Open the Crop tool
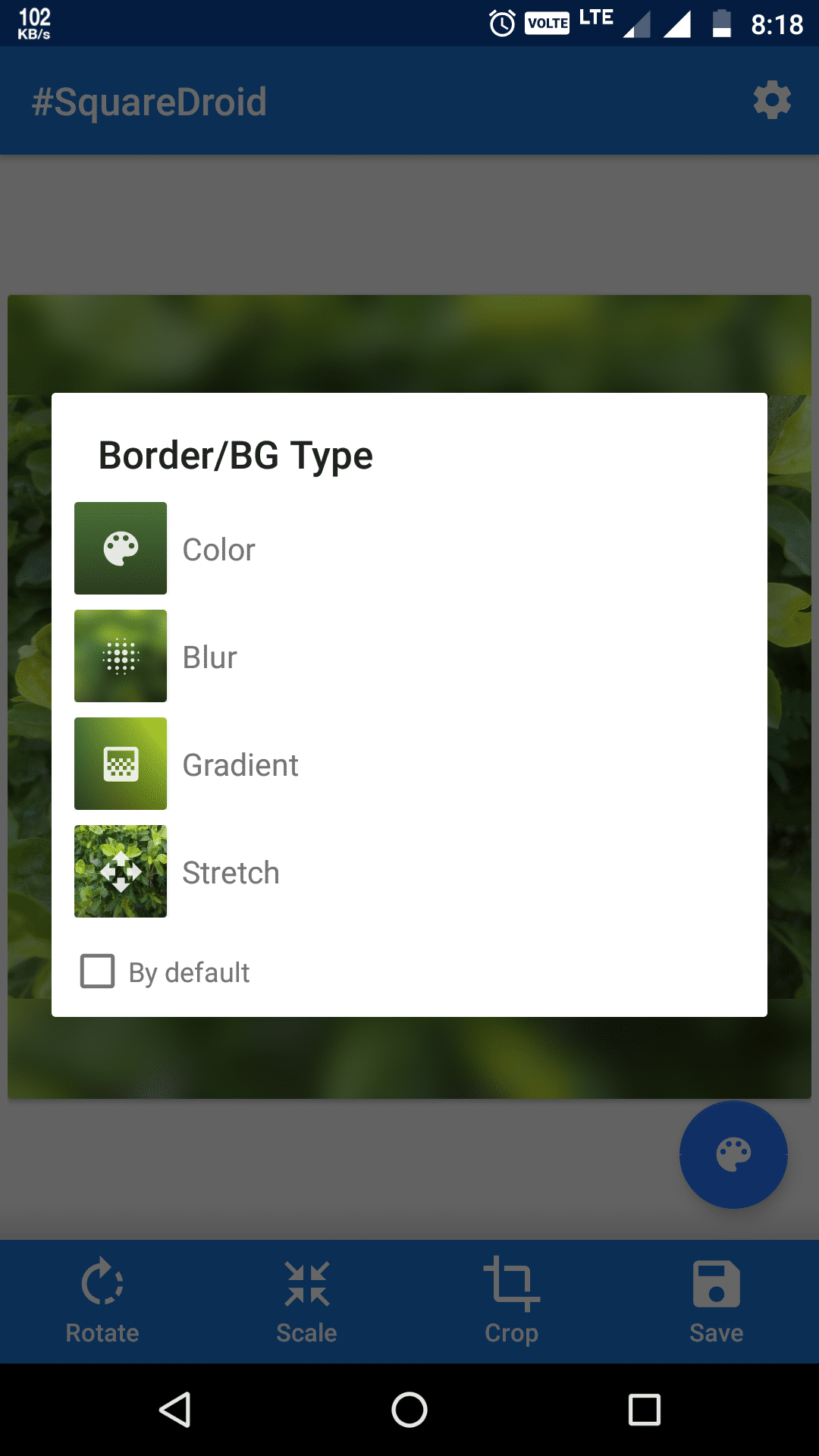The width and height of the screenshot is (819, 1456). pyautogui.click(x=511, y=1301)
